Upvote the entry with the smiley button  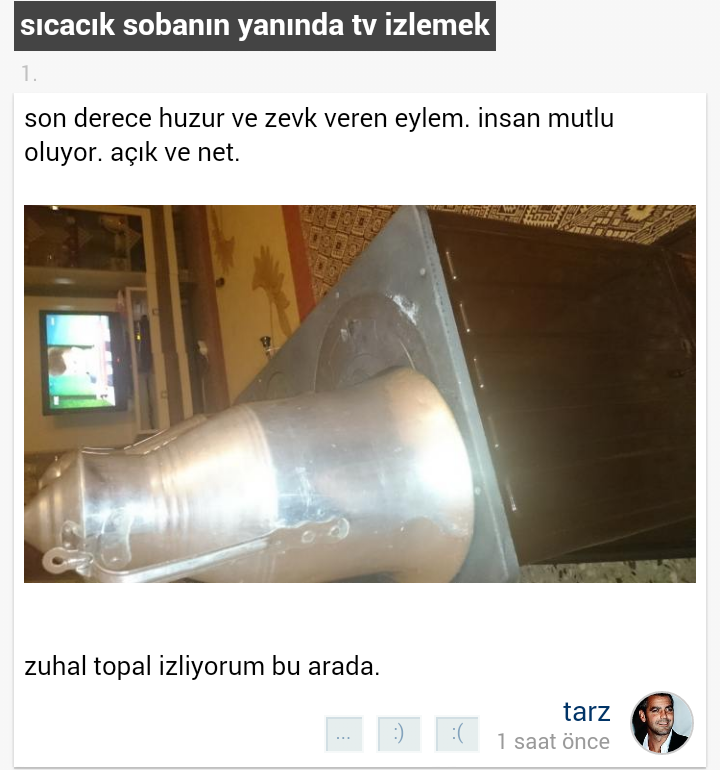click(x=399, y=734)
